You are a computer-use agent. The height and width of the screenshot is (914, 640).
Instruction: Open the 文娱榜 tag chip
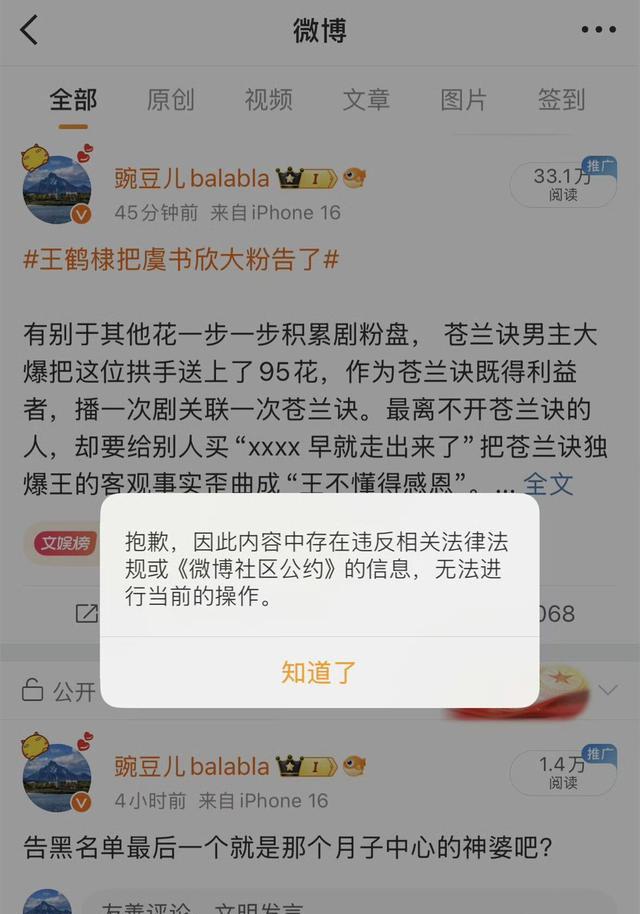click(x=66, y=543)
